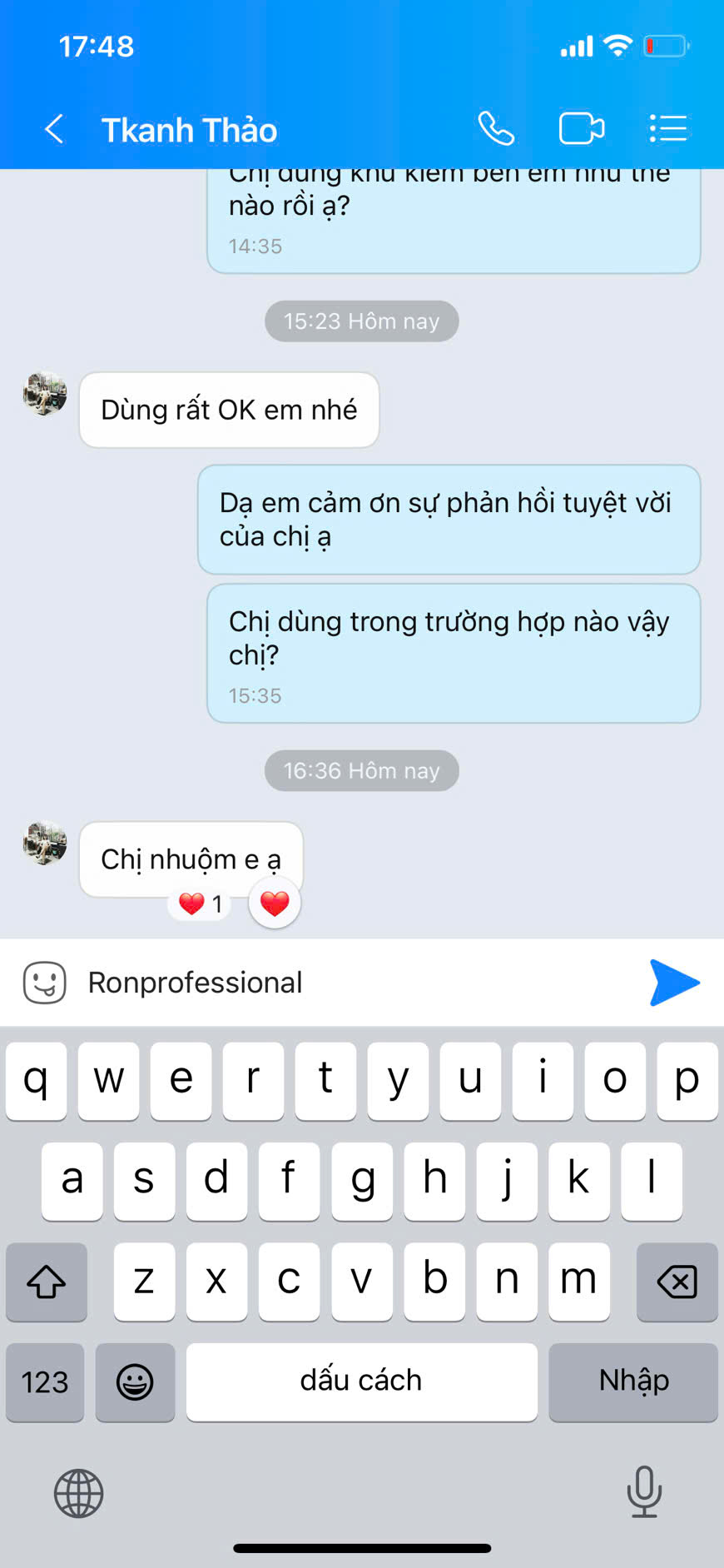Open the emoji keyboard

[x=135, y=1381]
